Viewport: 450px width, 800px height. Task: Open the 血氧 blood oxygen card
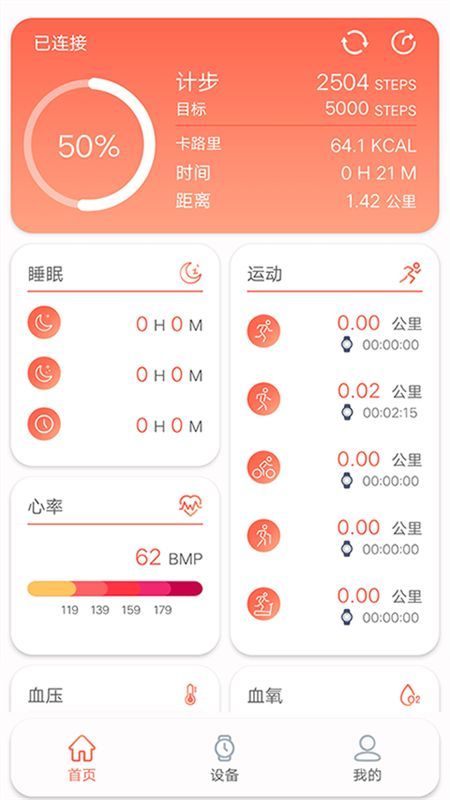tap(335, 690)
